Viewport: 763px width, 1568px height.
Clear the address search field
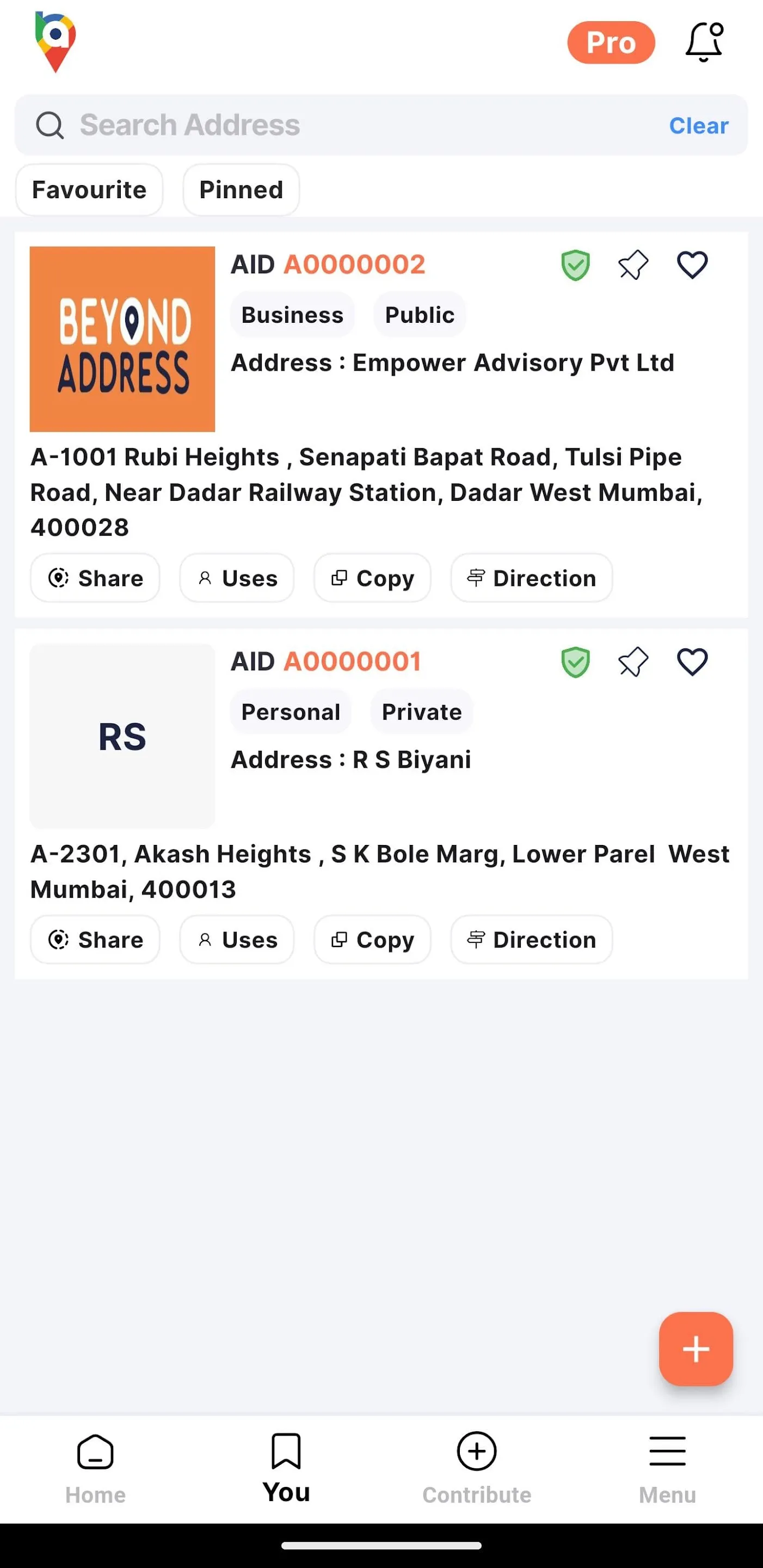coord(698,125)
